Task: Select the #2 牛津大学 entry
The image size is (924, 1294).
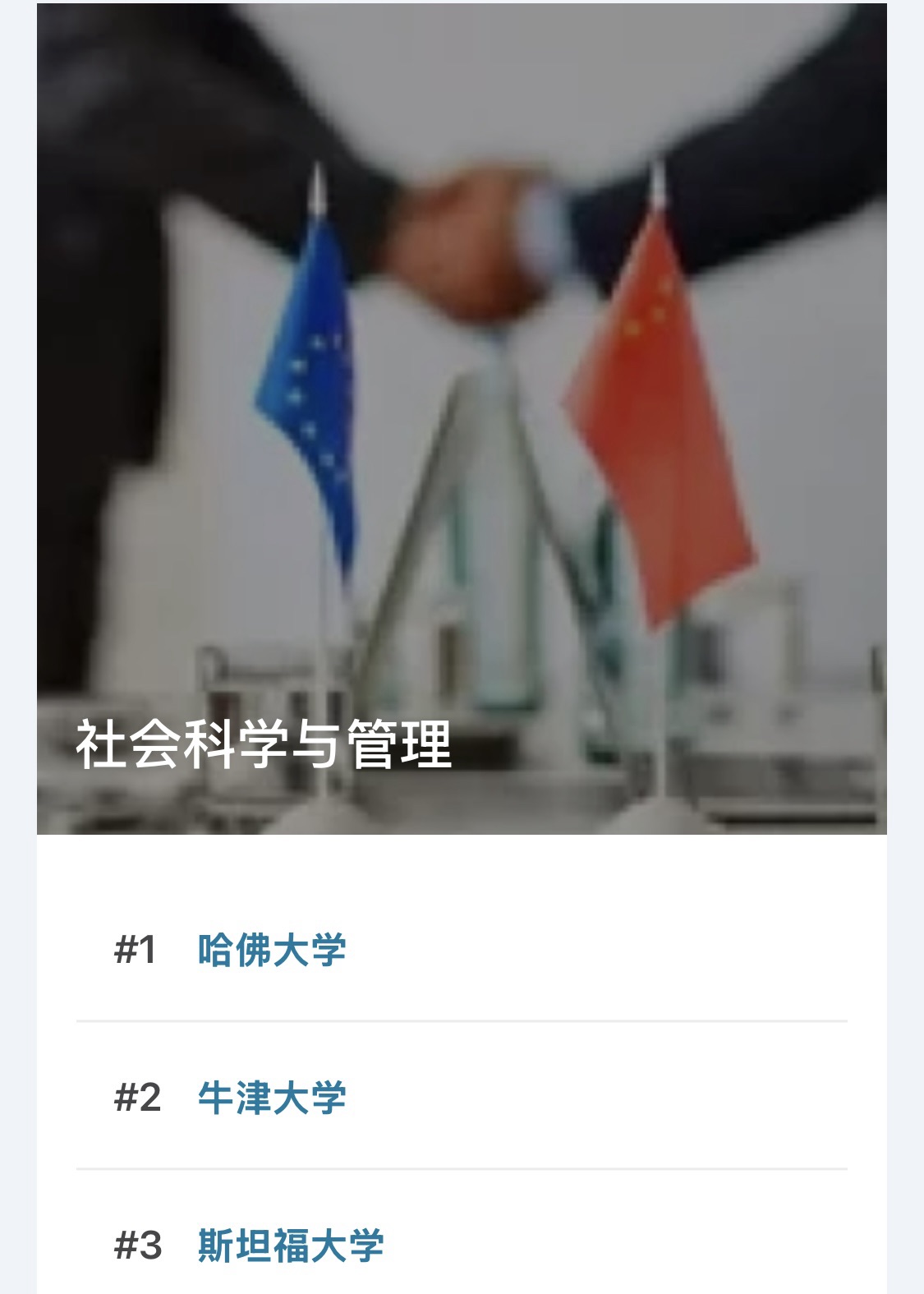Action: point(272,1098)
